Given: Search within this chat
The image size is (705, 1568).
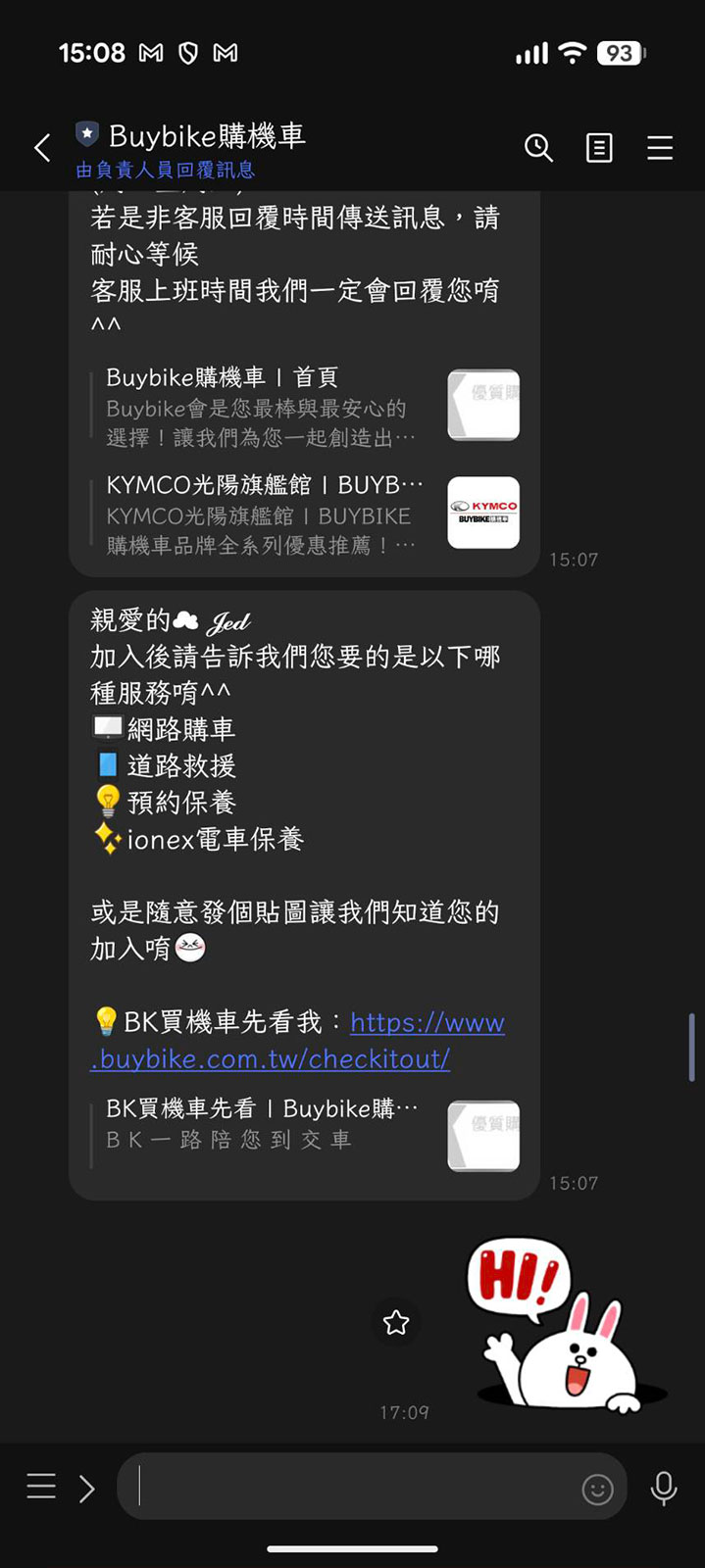Looking at the screenshot, I should click(x=538, y=148).
